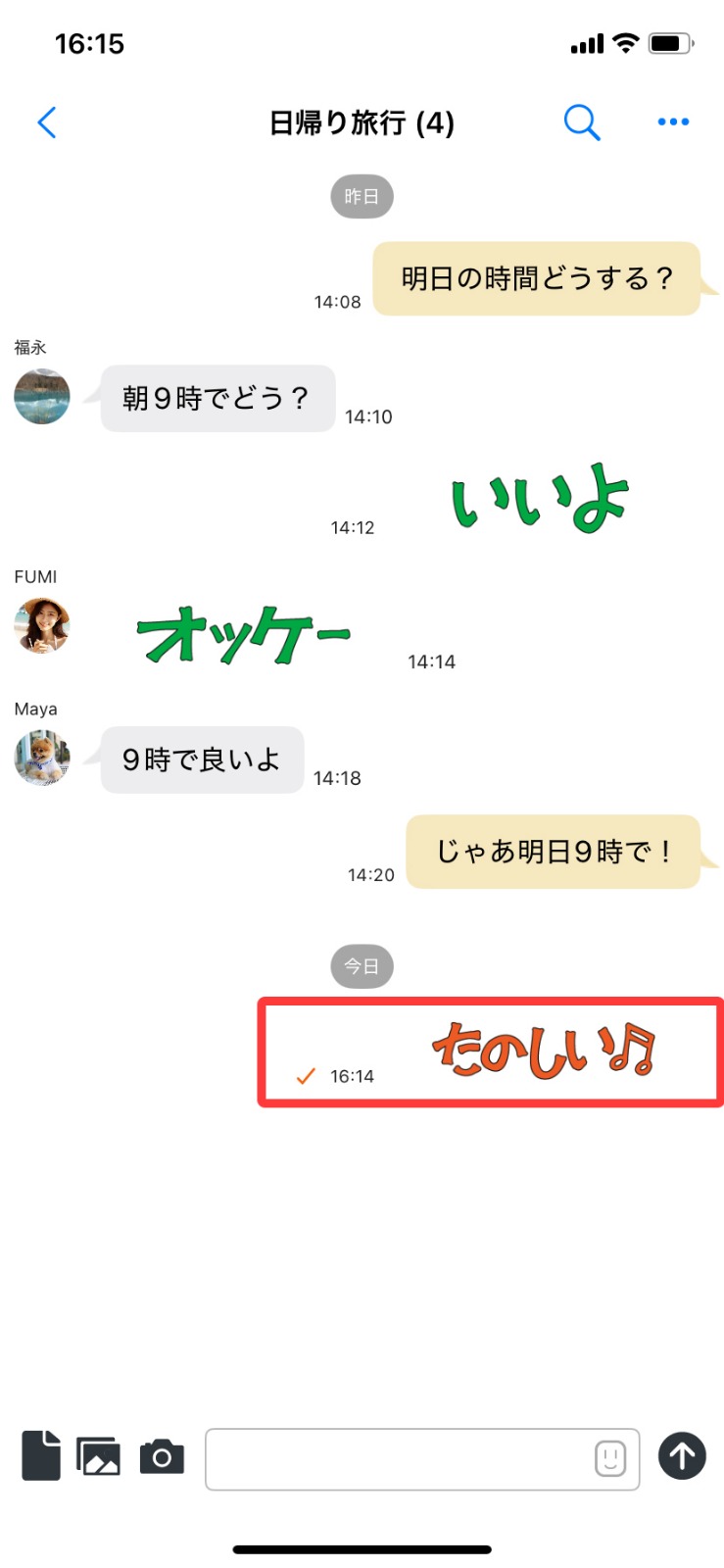
Task: Tap the オッケー sticker from FUMI
Action: tap(243, 634)
